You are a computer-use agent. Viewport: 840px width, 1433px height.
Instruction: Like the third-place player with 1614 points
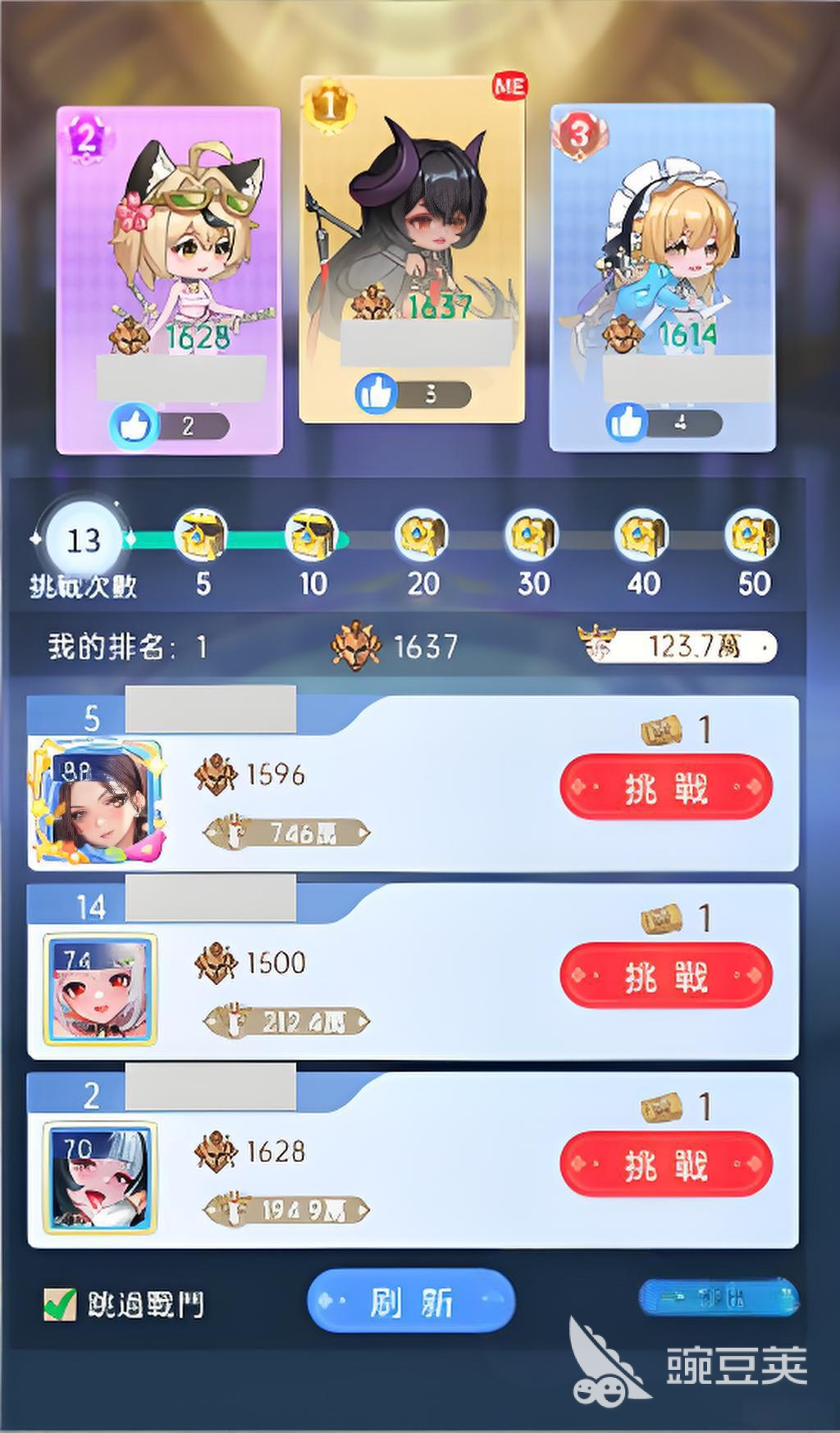click(628, 423)
